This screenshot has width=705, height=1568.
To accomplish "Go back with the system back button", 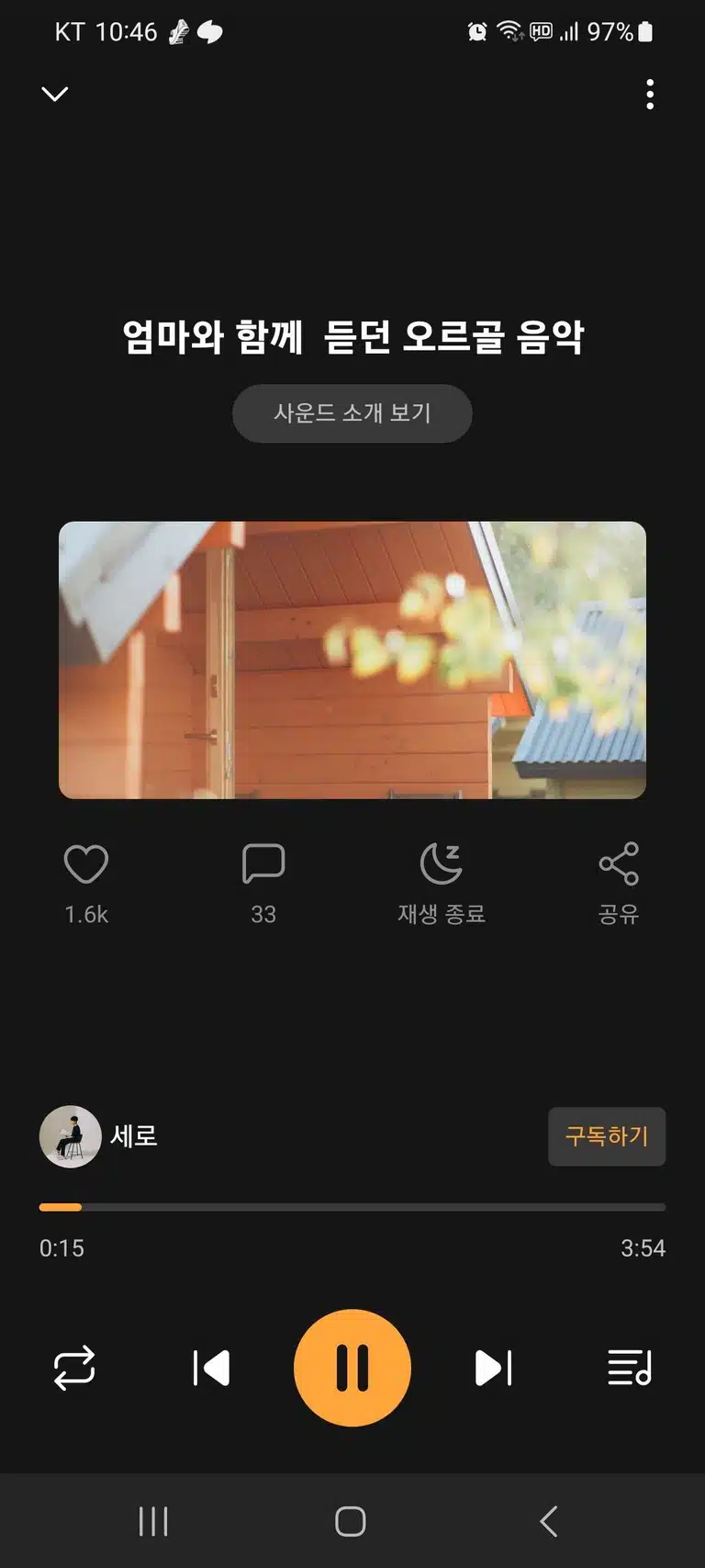I will point(549,1521).
